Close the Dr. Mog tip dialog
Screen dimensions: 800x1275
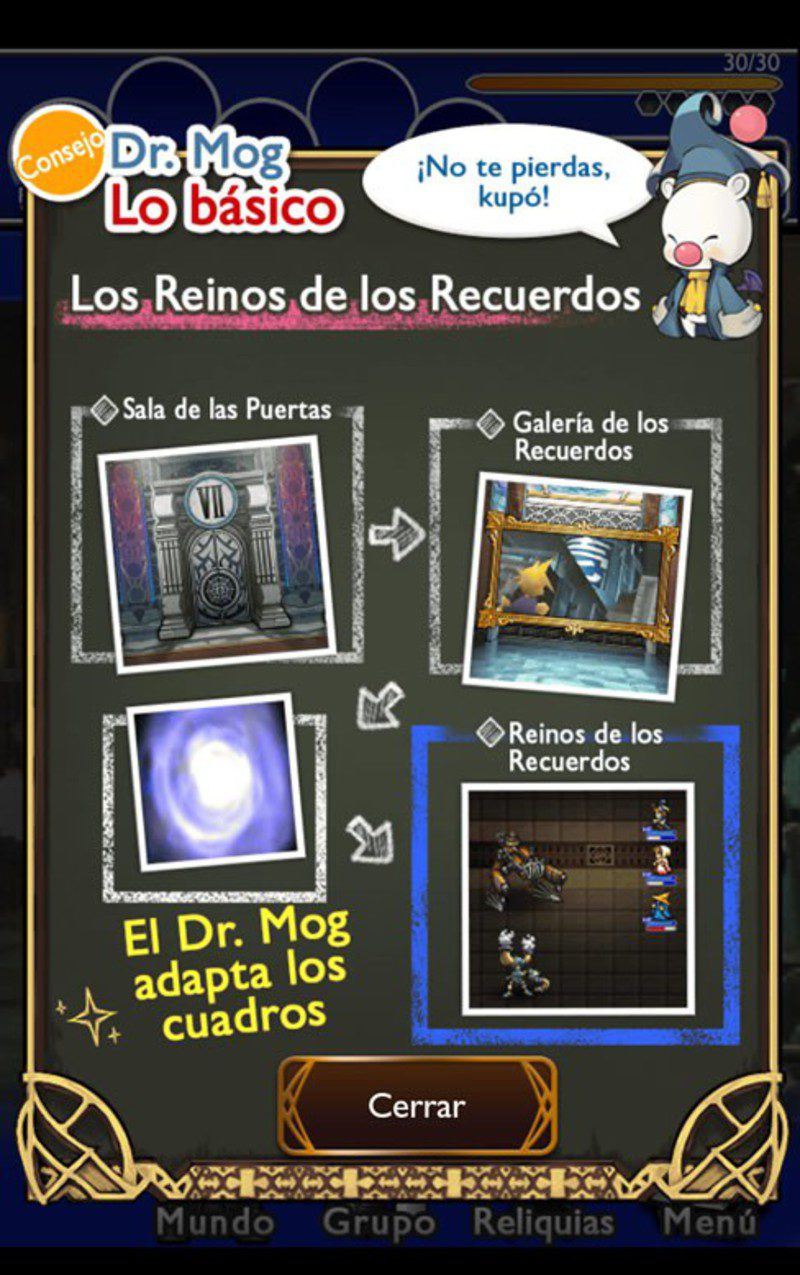[x=417, y=1106]
